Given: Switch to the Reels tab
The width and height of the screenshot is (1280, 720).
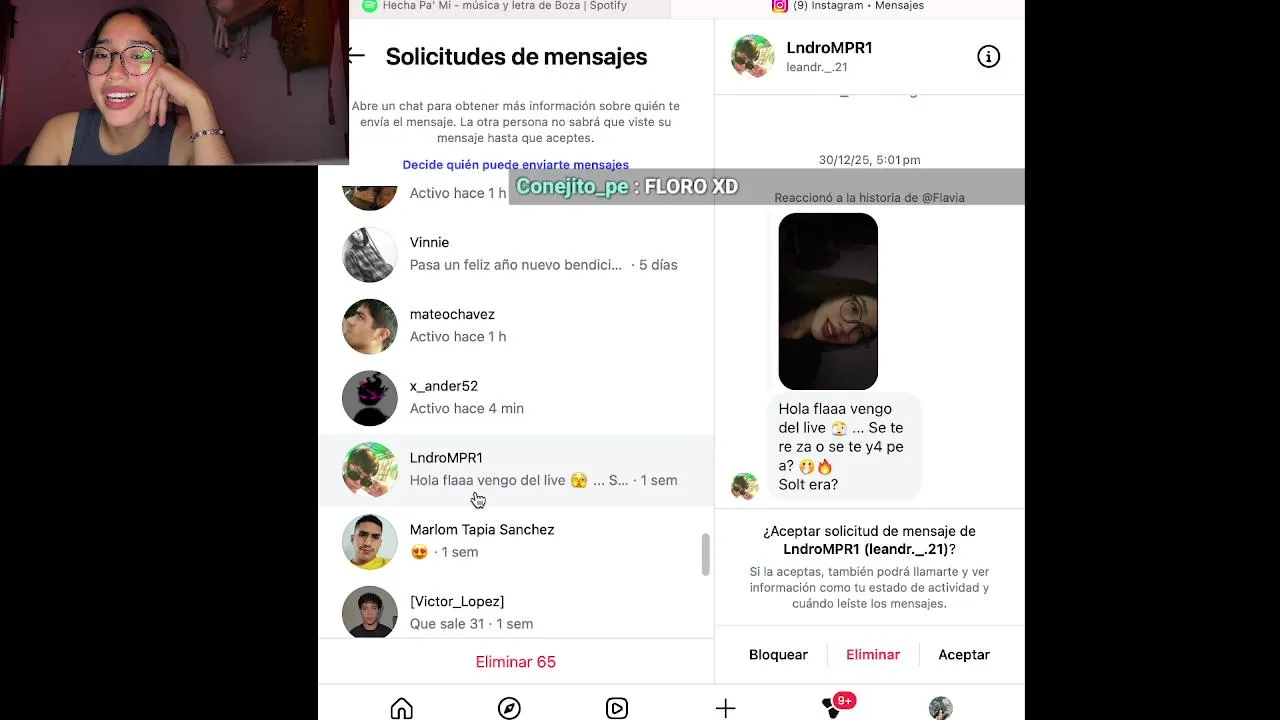Looking at the screenshot, I should tap(617, 708).
